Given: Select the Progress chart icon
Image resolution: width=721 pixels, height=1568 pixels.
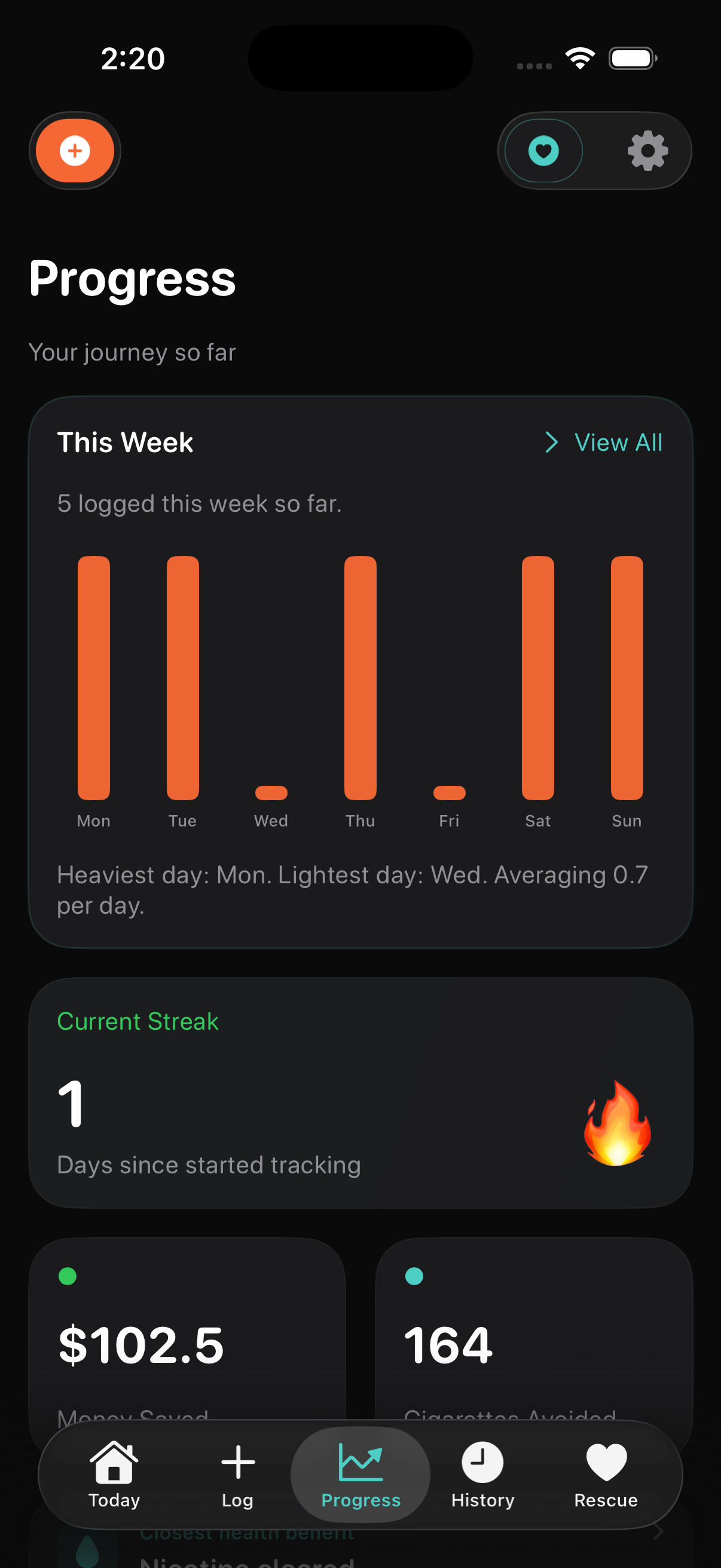Looking at the screenshot, I should 360,1461.
